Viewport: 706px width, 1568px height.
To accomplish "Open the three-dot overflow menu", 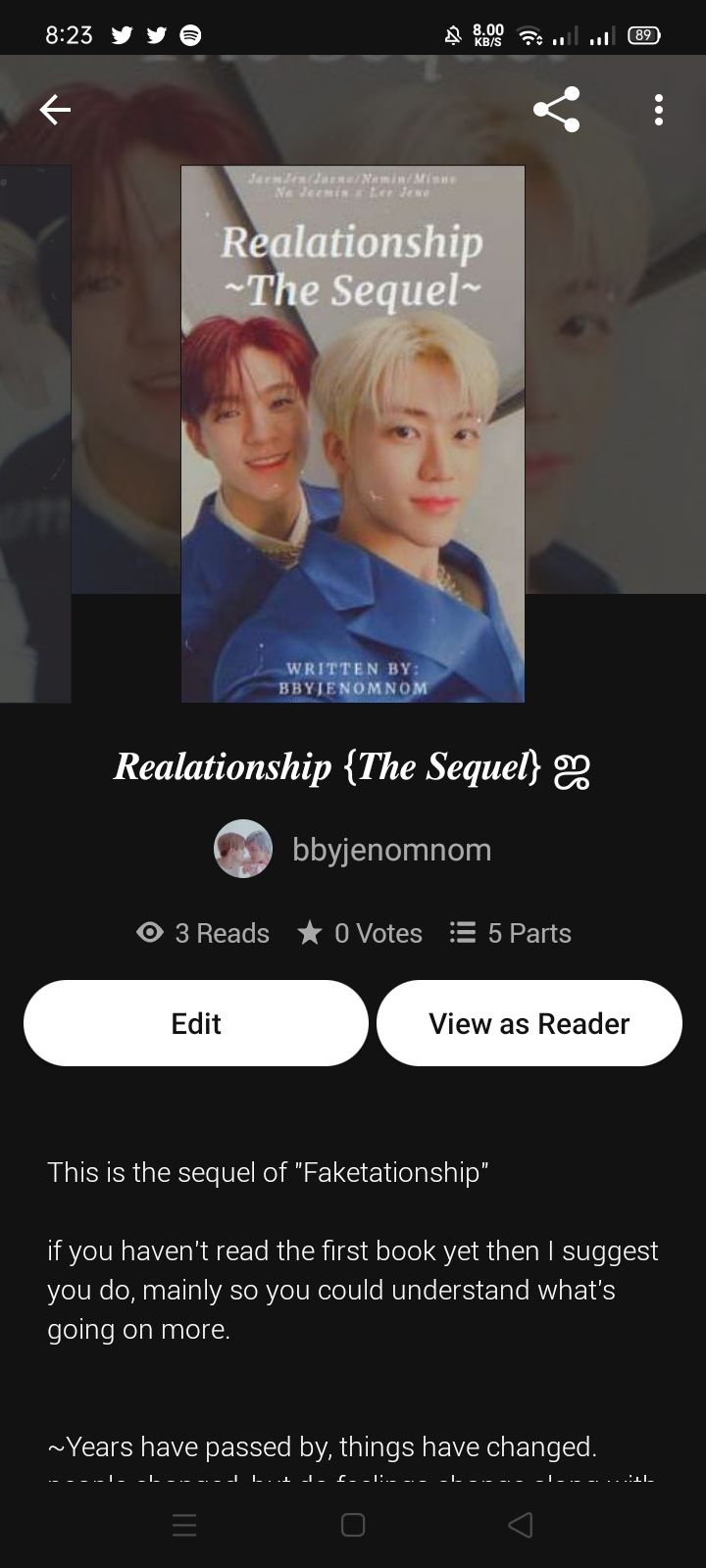I will 658,110.
